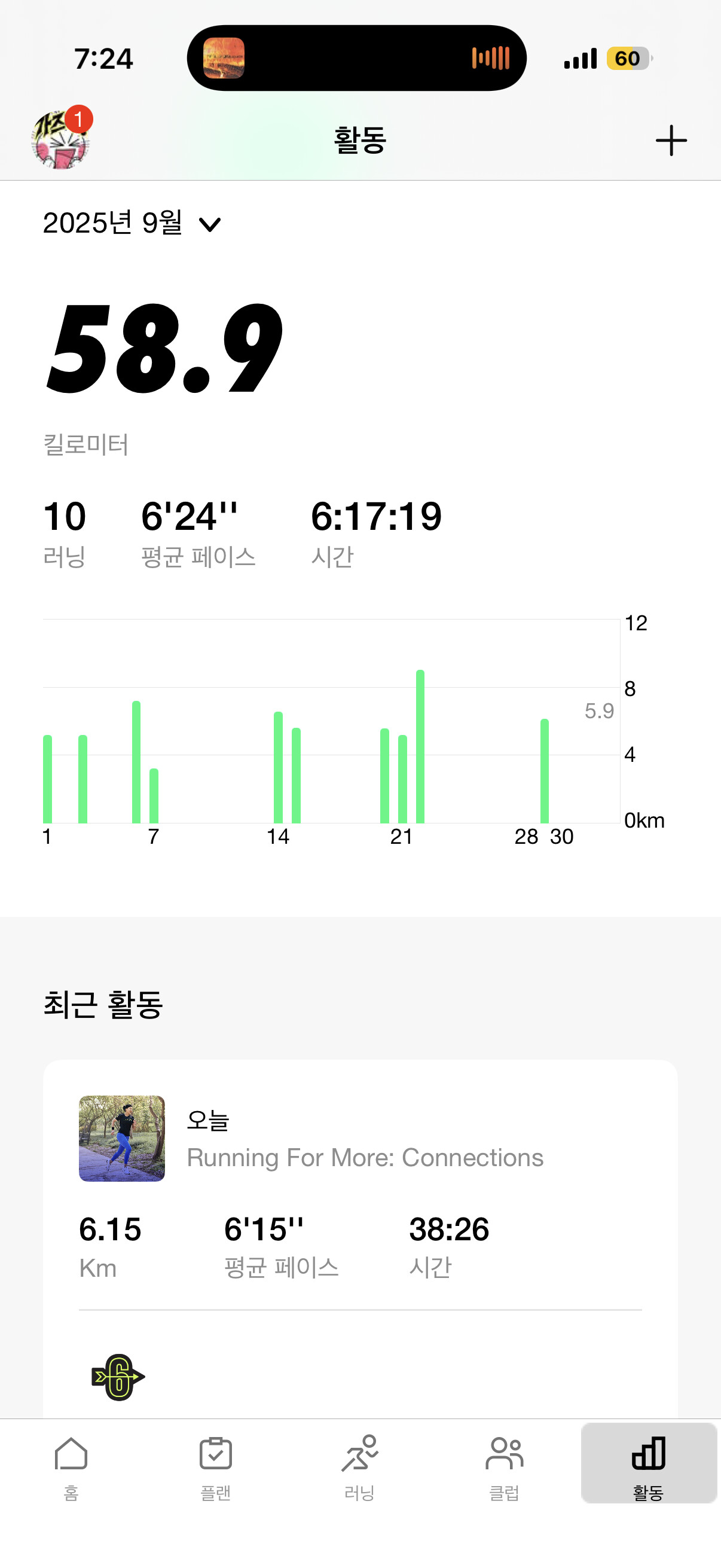Add a new activity with the plus icon
The height and width of the screenshot is (1568, 721).
671,141
